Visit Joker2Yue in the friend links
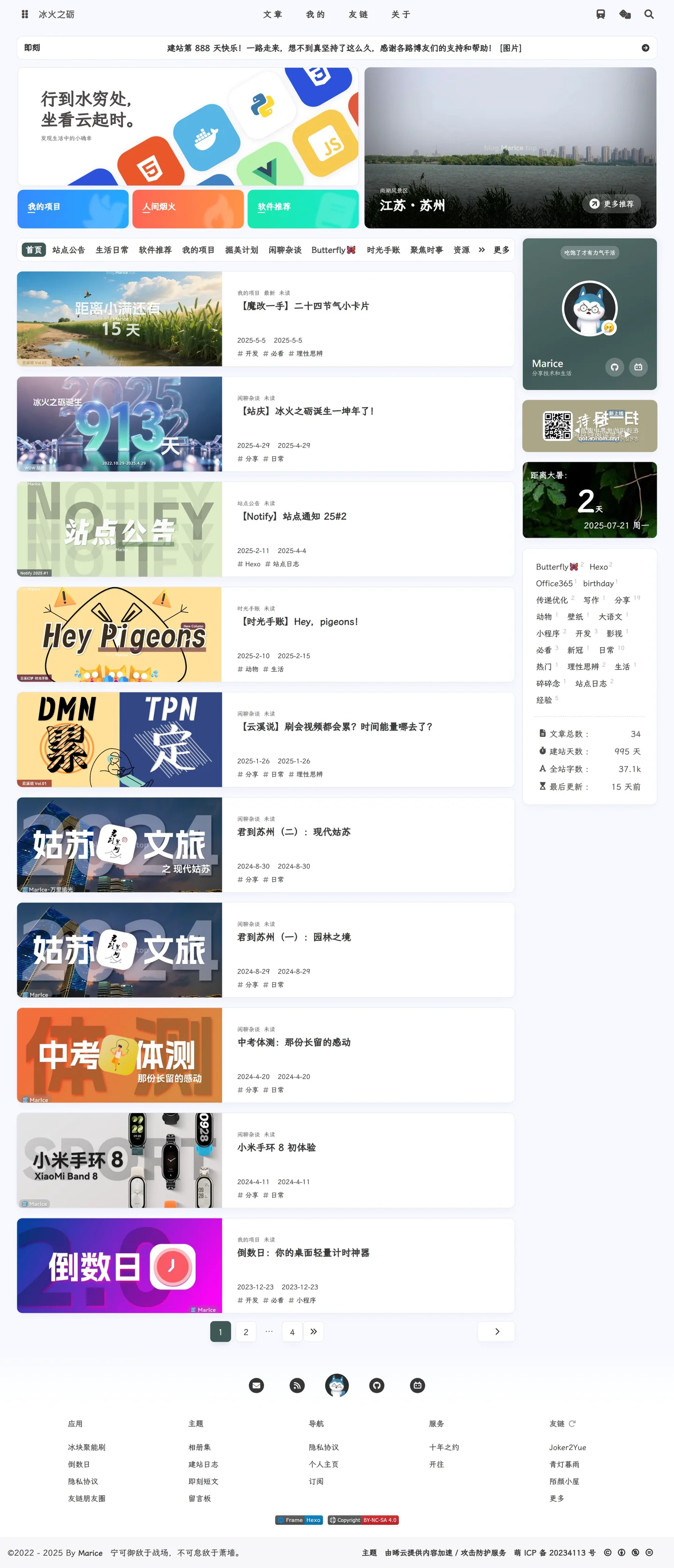This screenshot has width=674, height=1568. tap(567, 1447)
